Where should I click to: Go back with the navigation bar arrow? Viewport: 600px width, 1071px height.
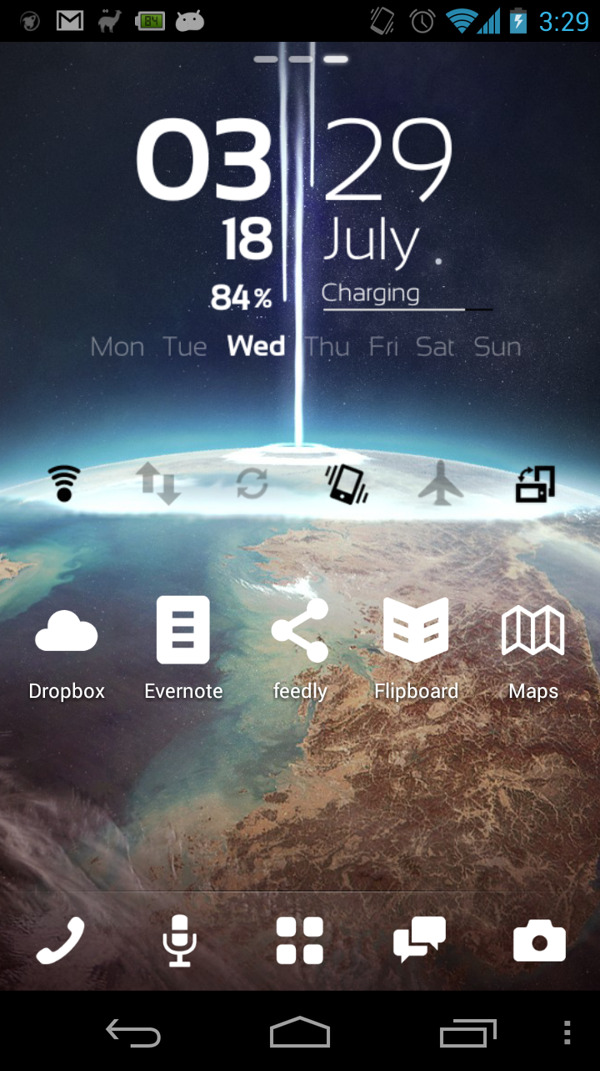pyautogui.click(x=133, y=1033)
